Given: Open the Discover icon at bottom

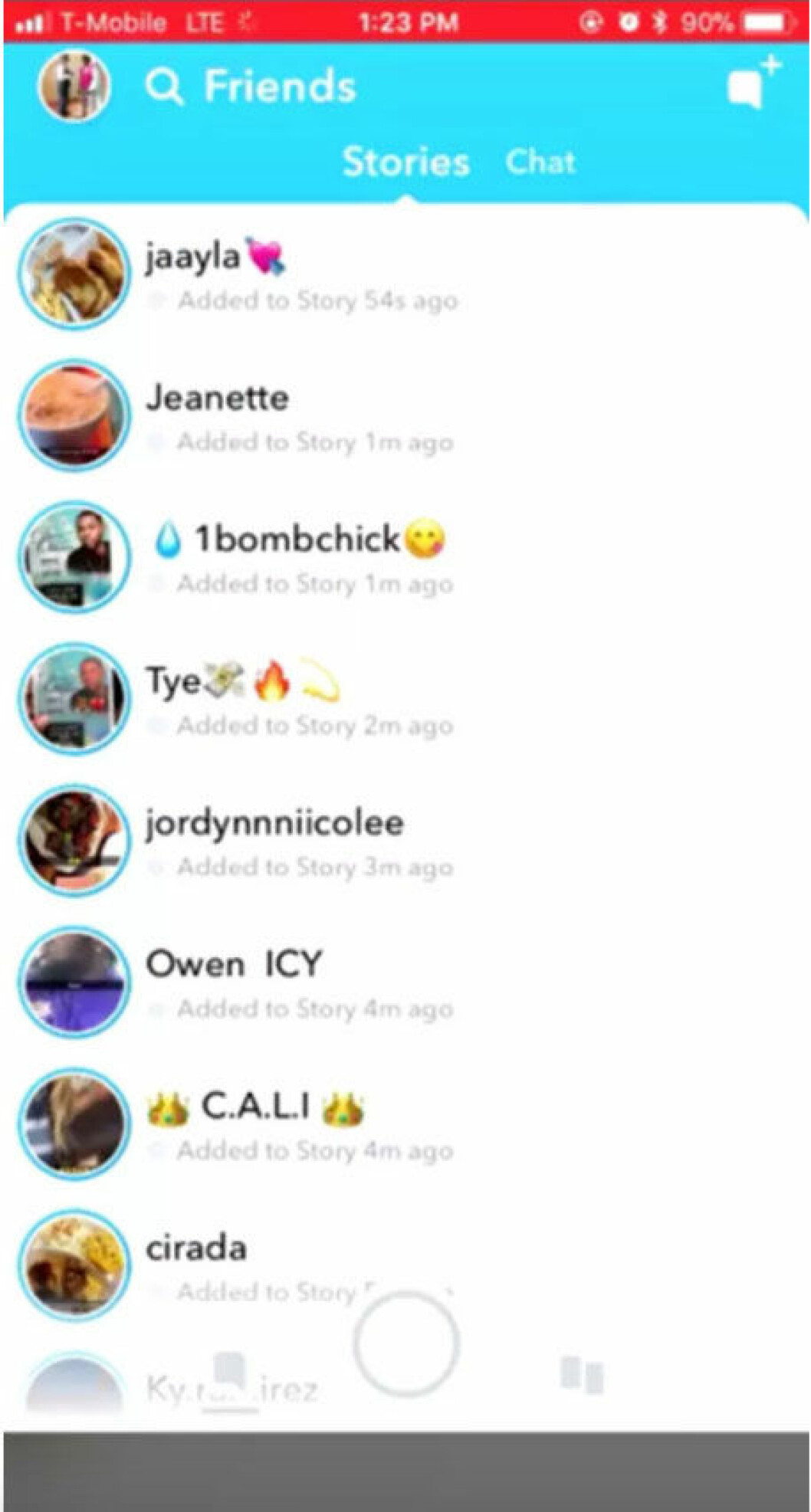Looking at the screenshot, I should pos(581,1374).
